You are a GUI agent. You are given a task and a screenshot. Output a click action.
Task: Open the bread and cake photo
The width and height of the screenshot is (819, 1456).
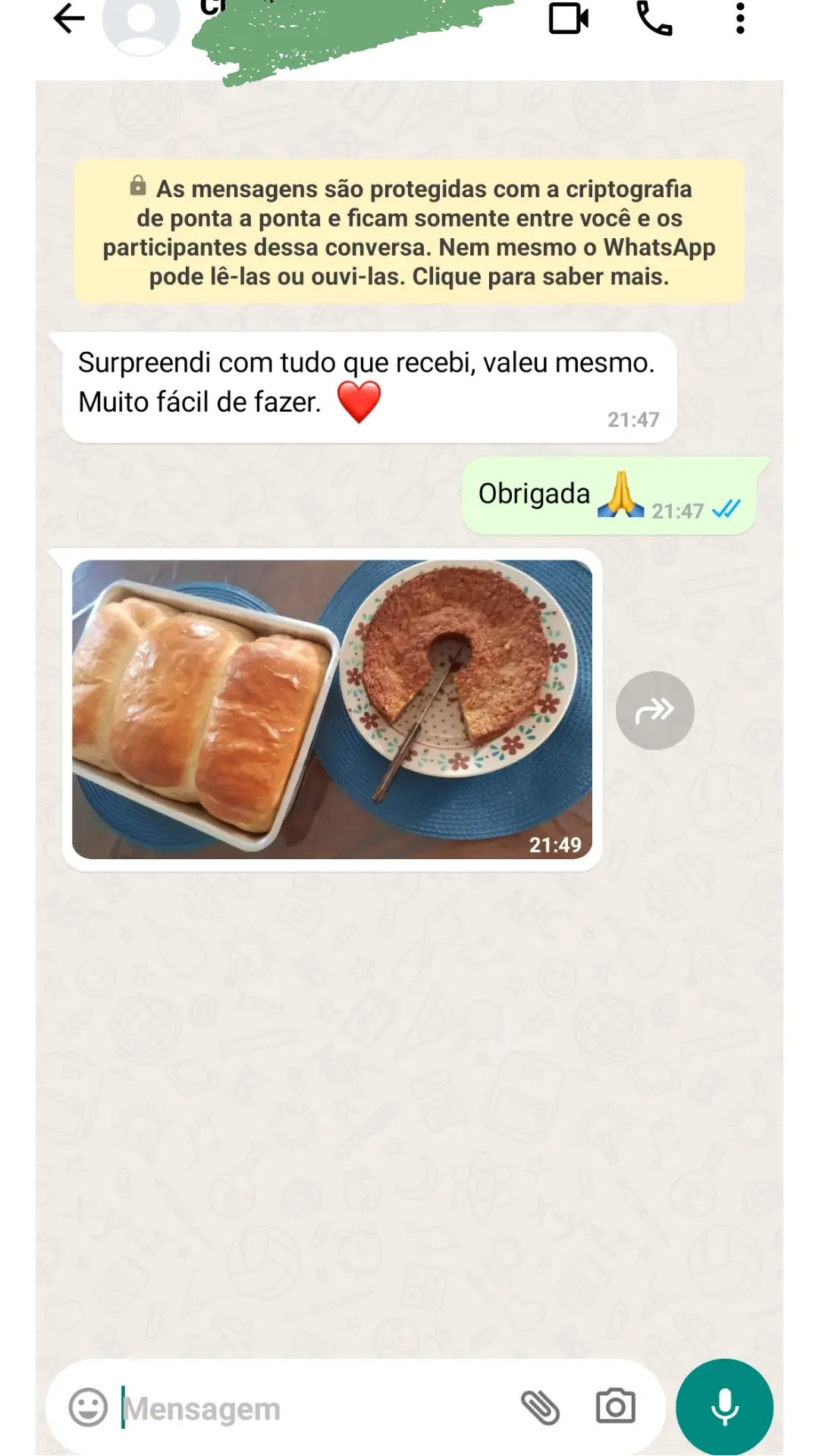[332, 709]
